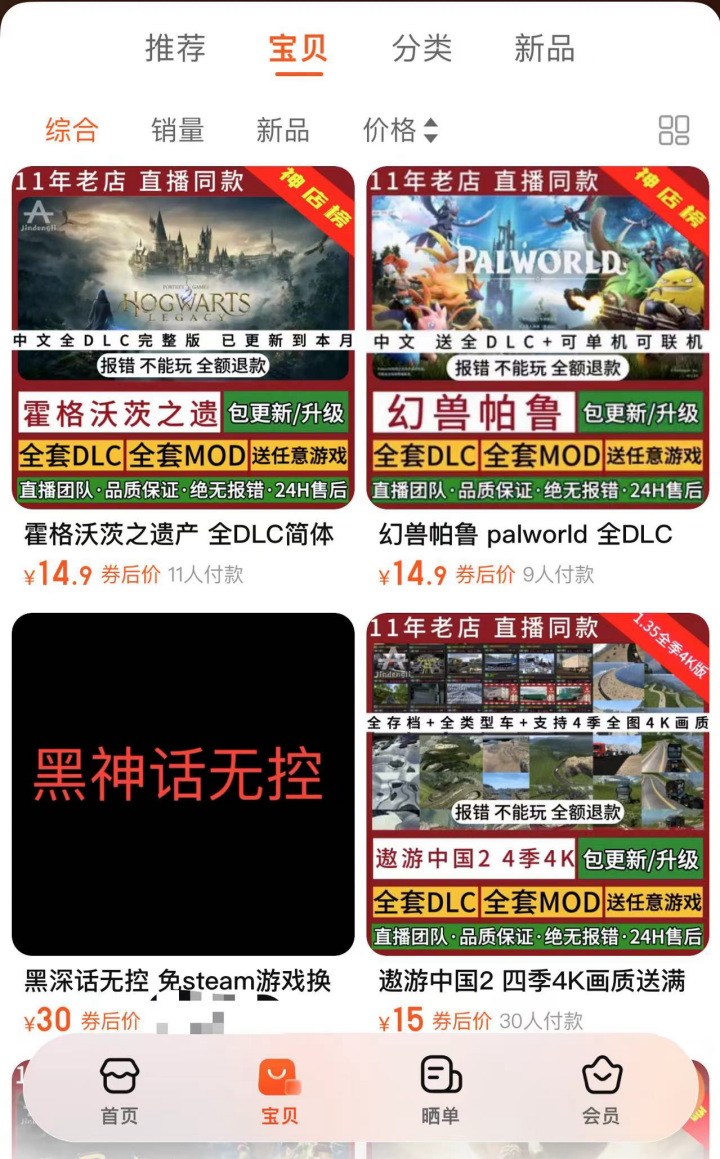The image size is (720, 1159).
Task: Open the 分类 tab
Action: pyautogui.click(x=421, y=48)
